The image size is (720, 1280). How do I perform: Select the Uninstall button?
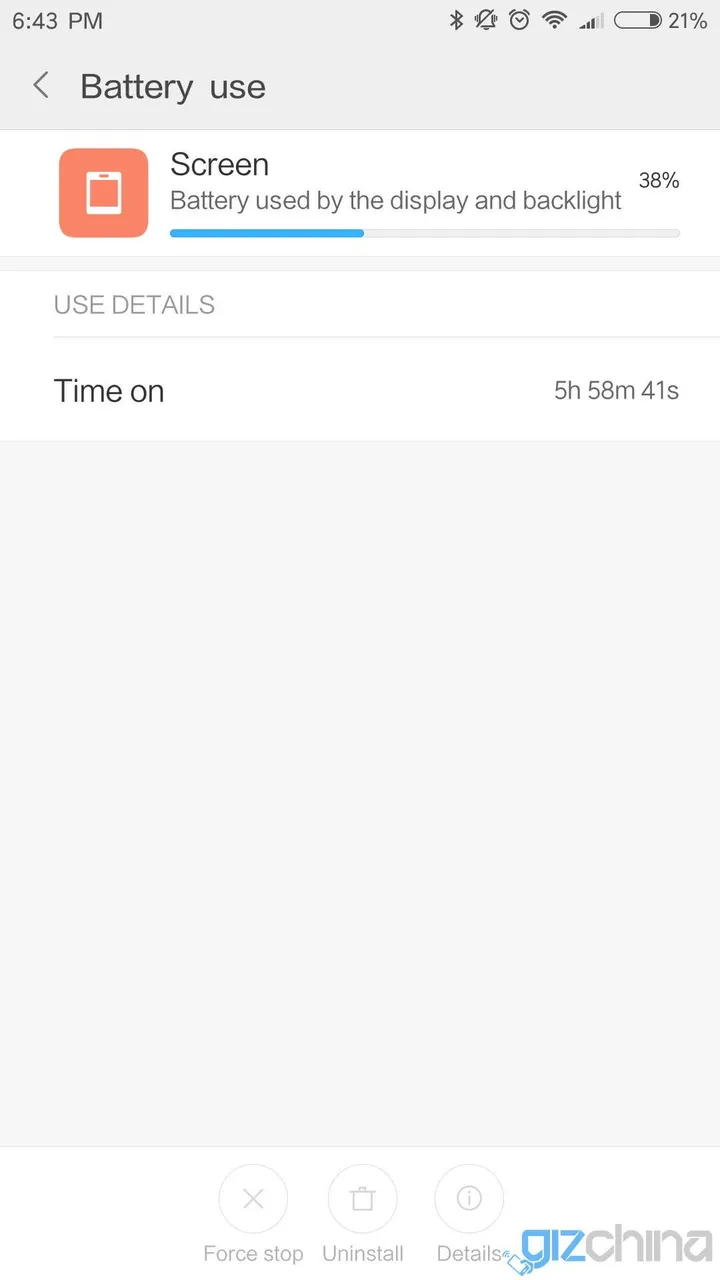coord(362,1253)
